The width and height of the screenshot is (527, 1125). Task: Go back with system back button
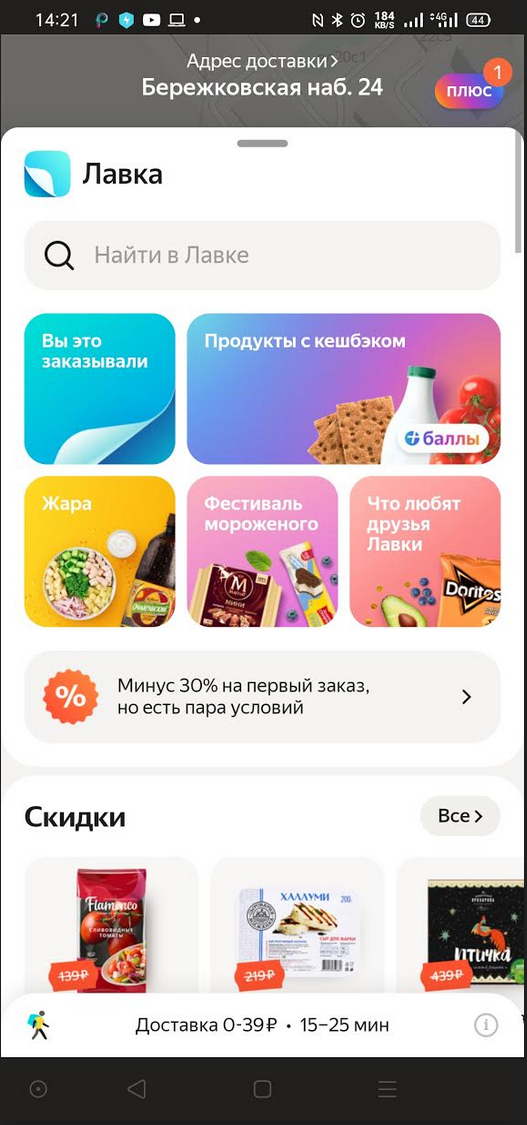136,1089
